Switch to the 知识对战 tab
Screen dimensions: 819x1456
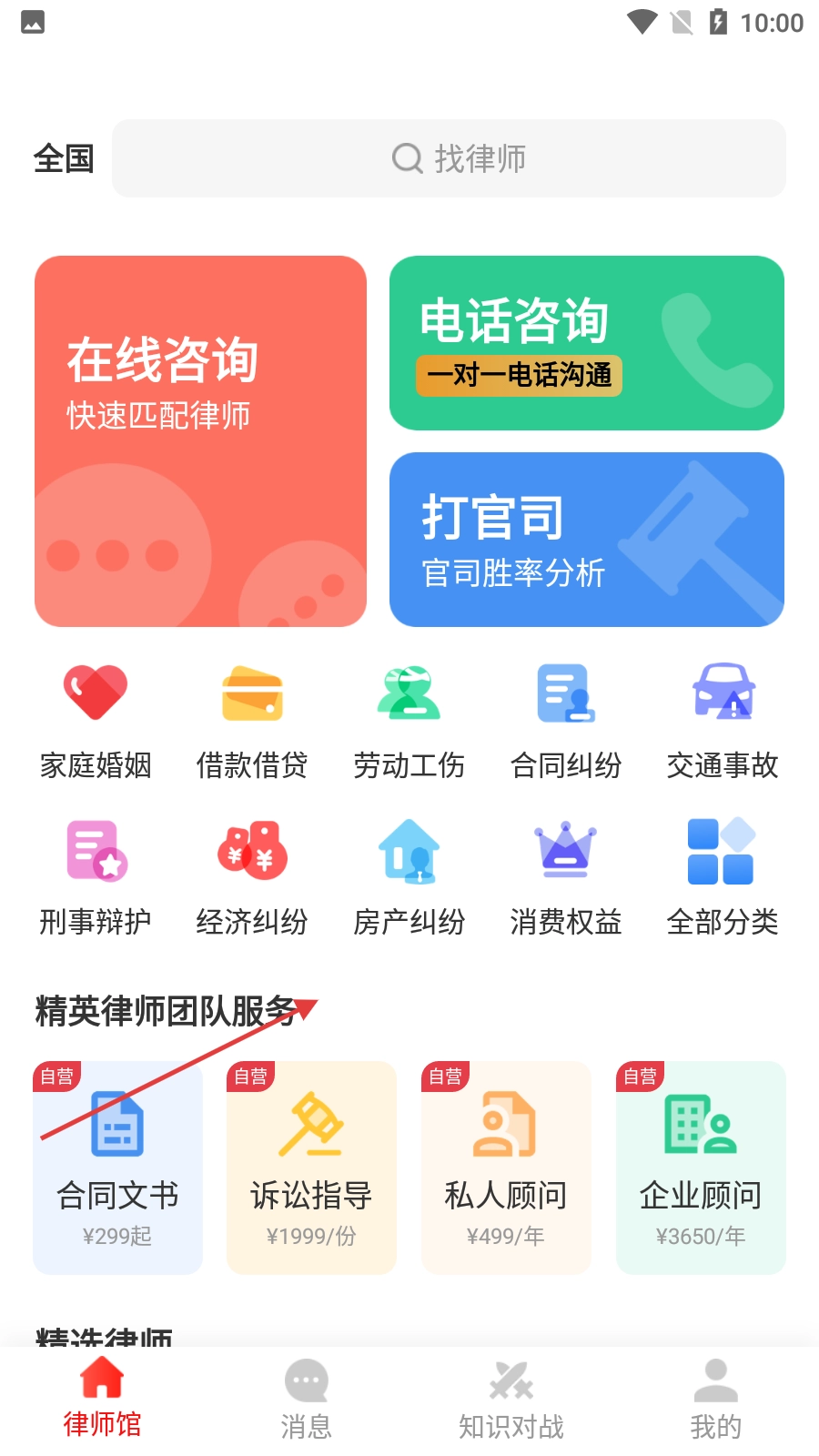[511, 1400]
